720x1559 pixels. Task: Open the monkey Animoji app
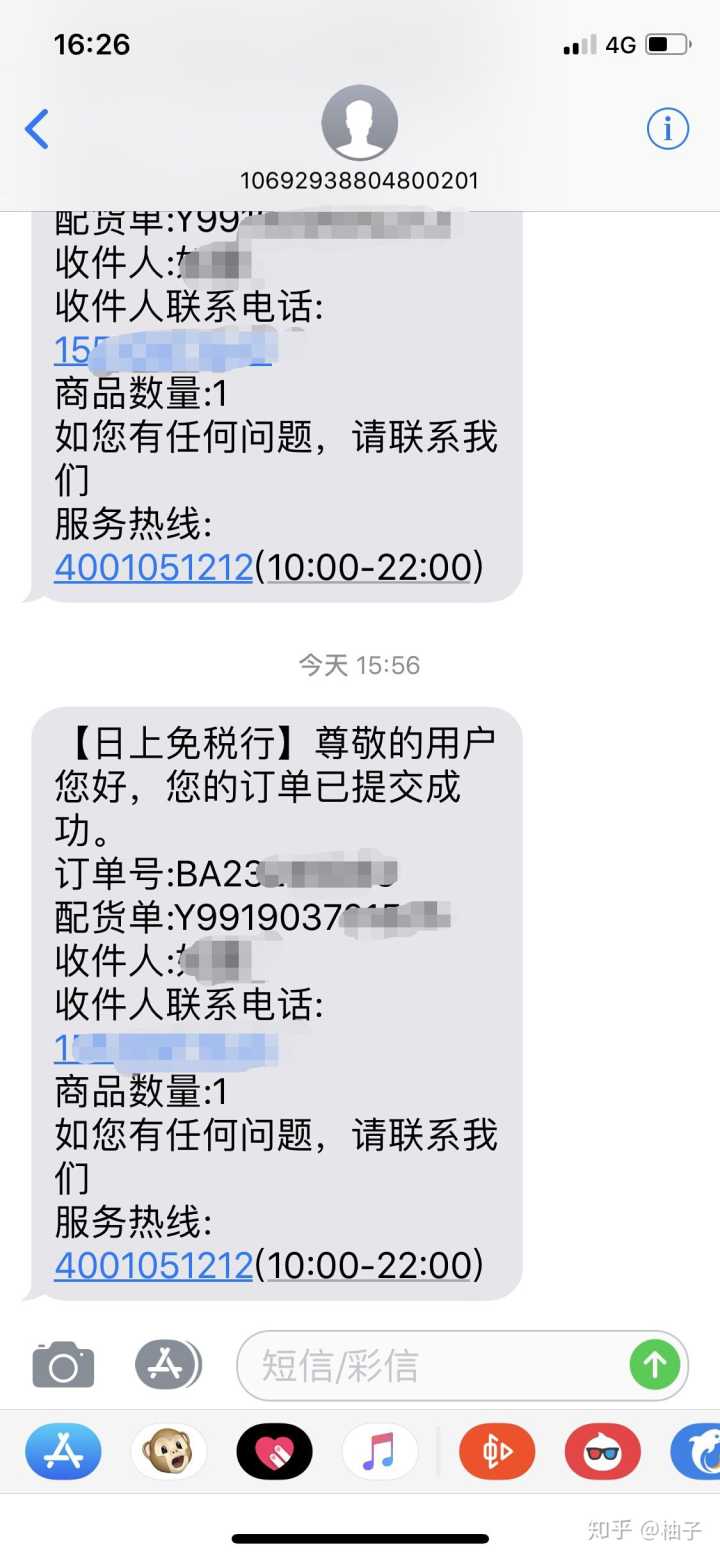click(168, 1451)
